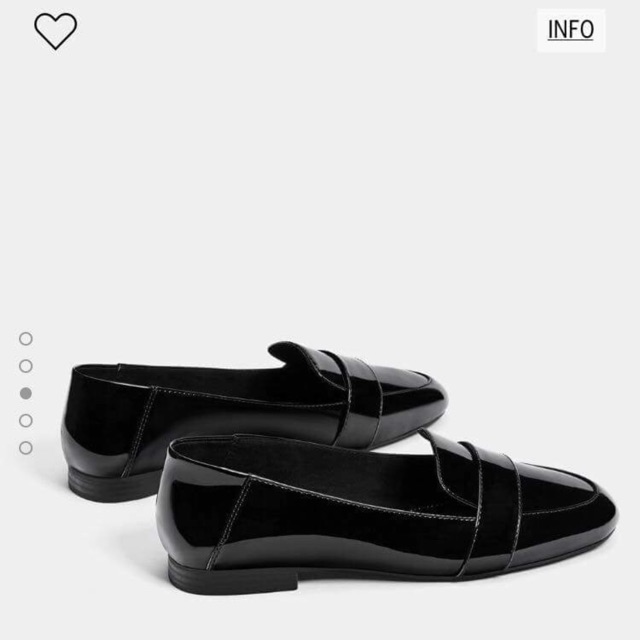Jump to the first image indicator dot
This screenshot has height=640, width=640.
pos(26,339)
